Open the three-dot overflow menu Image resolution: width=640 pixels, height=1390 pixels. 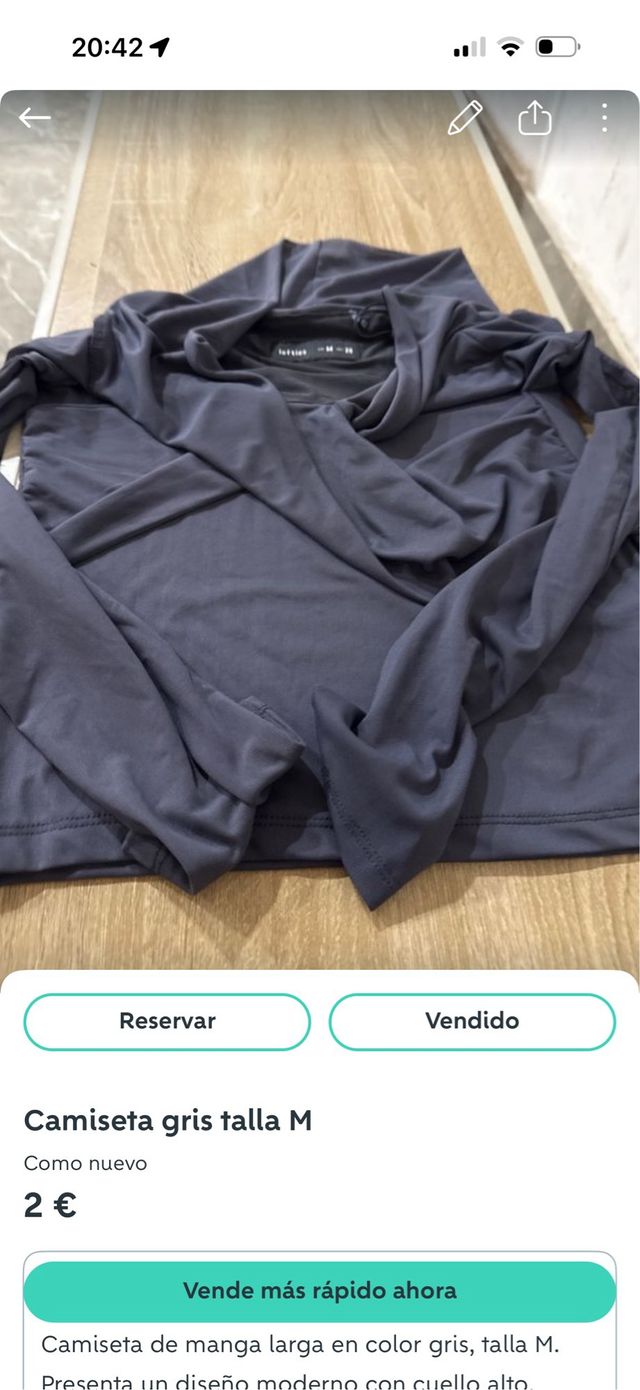[604, 118]
